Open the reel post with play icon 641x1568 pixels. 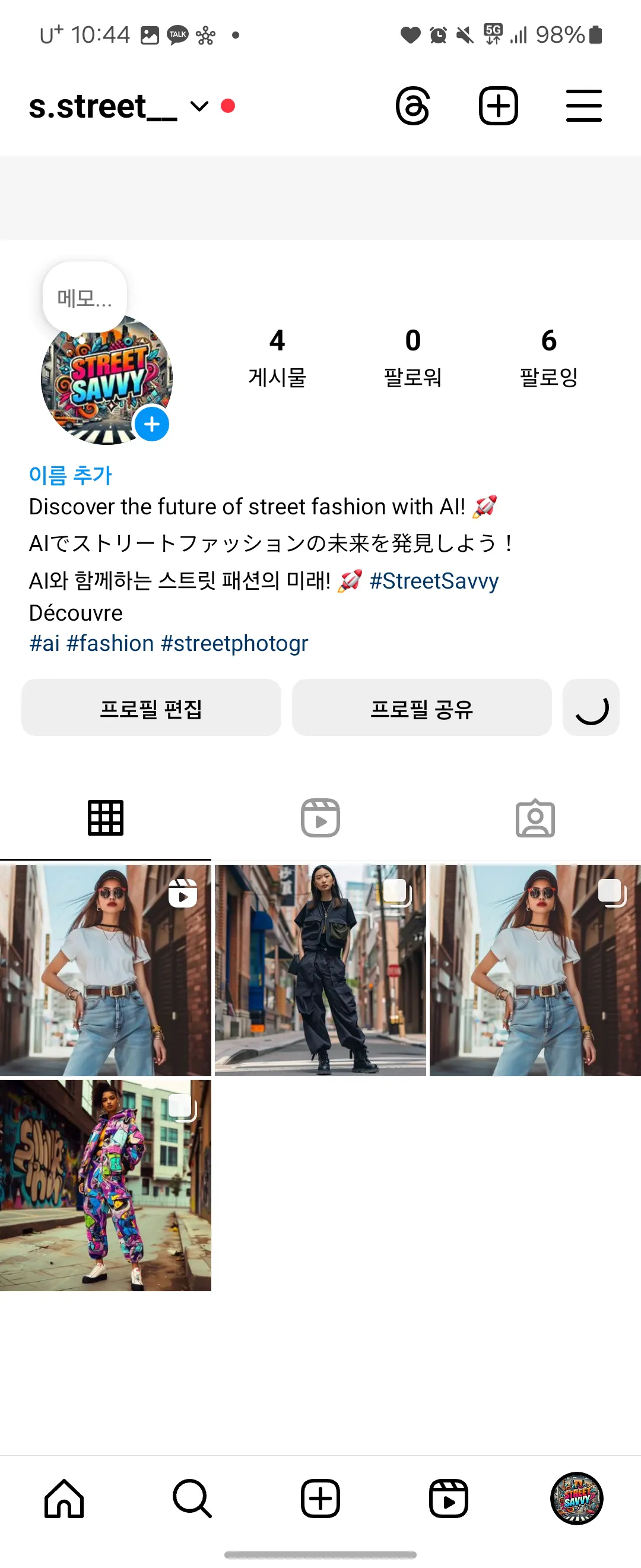click(x=105, y=970)
